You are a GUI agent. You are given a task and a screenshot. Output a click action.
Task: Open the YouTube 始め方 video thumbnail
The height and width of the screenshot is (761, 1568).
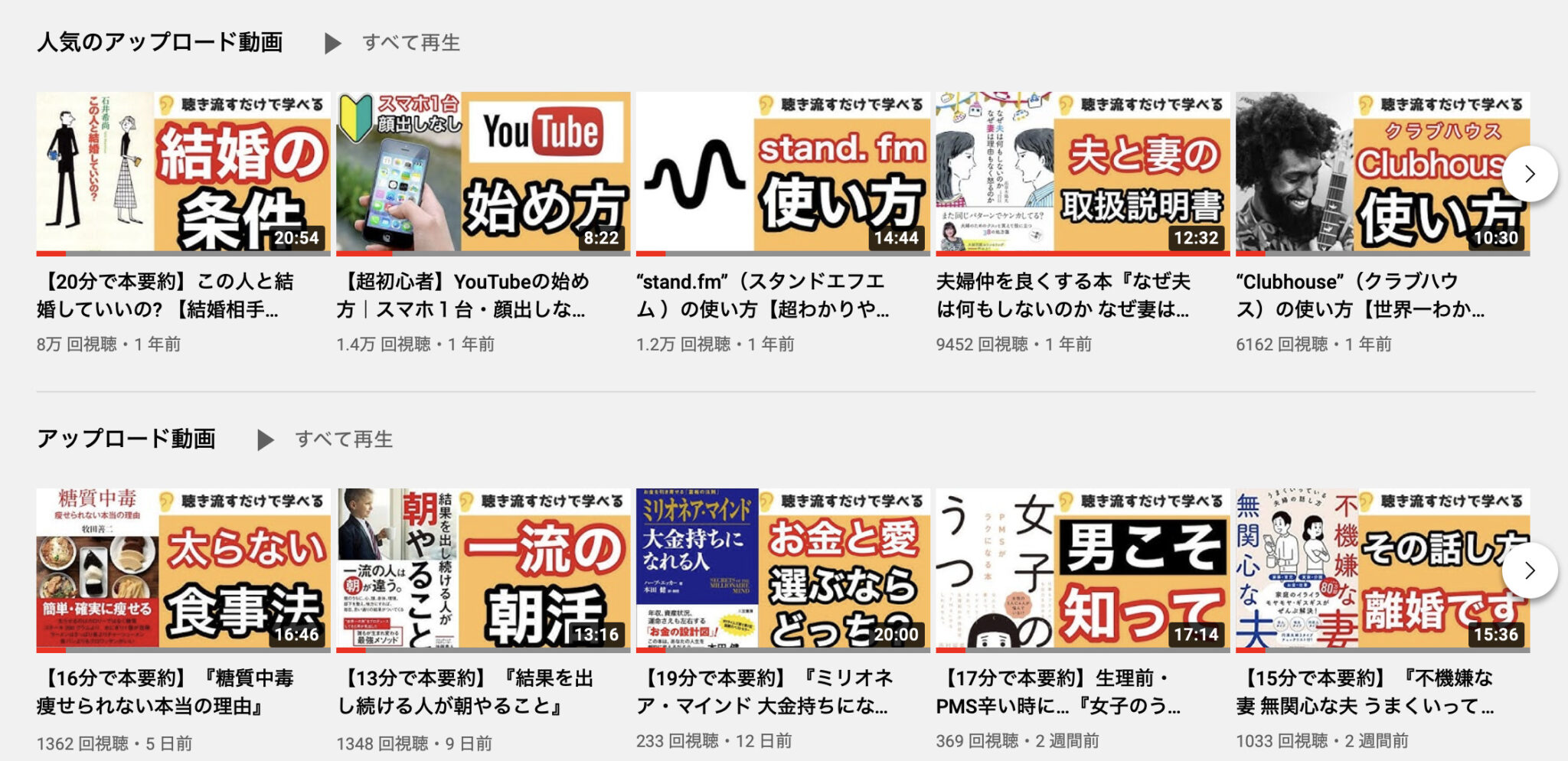[x=483, y=173]
